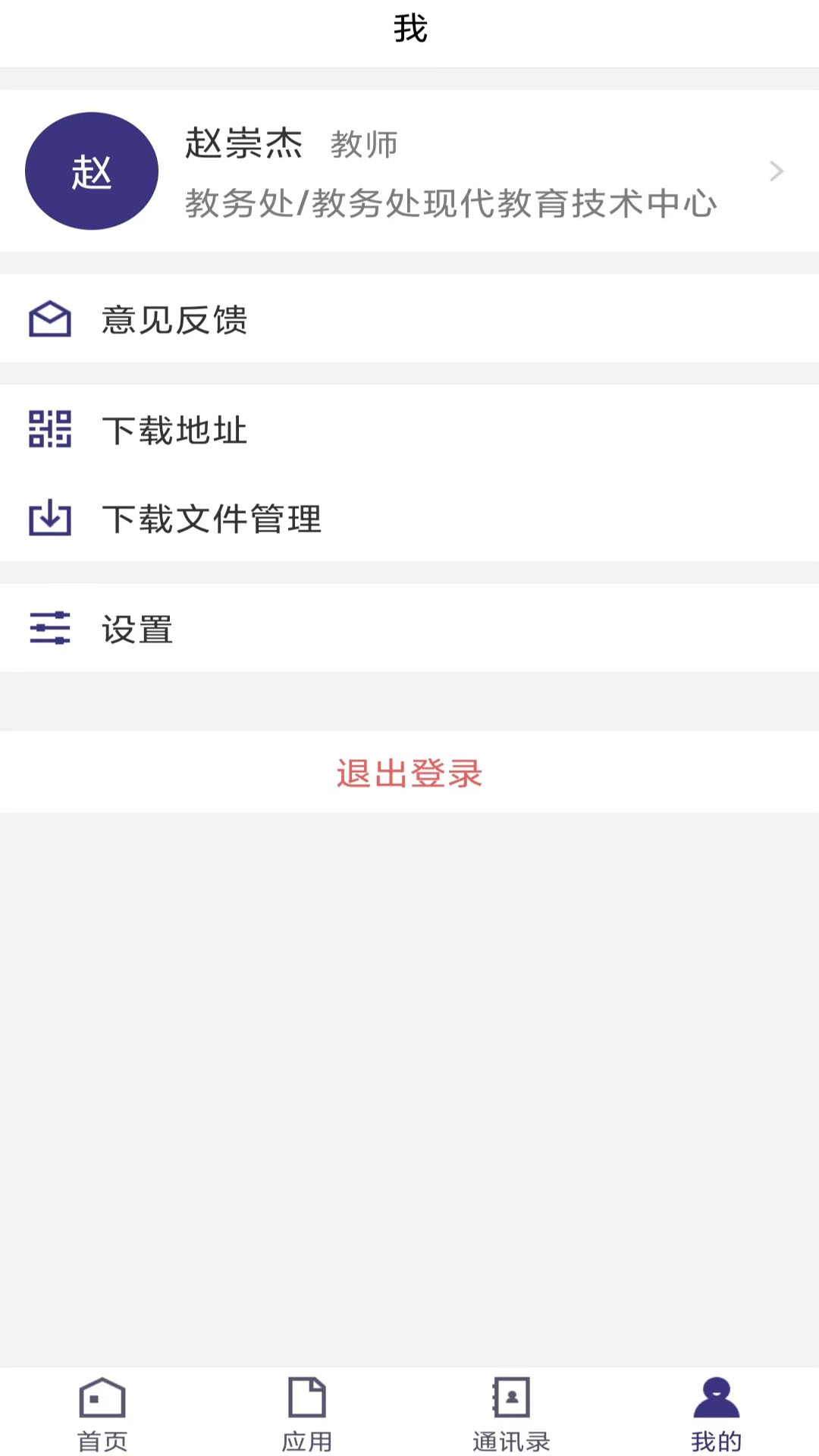Click the QR code icon beside 下载地址

[x=49, y=431]
